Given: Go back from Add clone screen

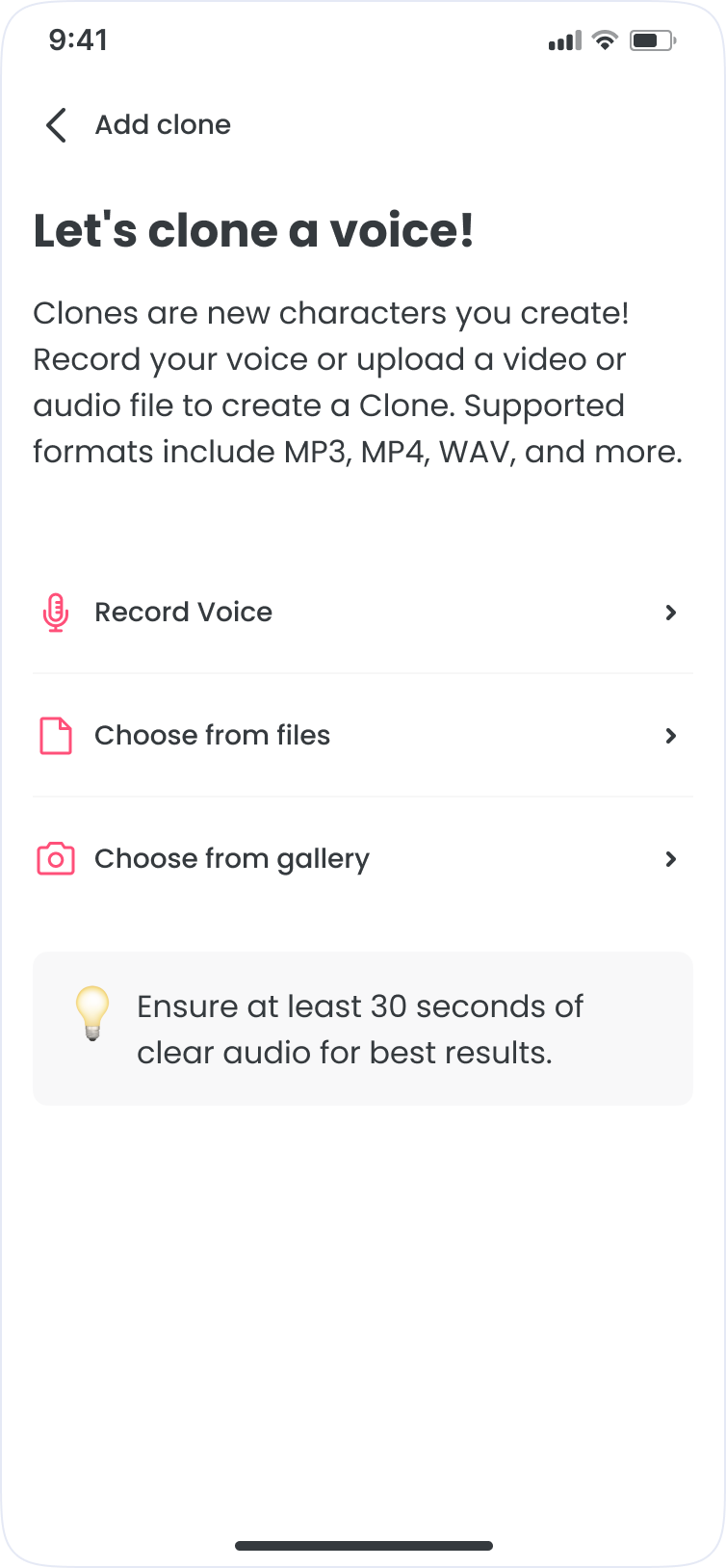Looking at the screenshot, I should click(x=57, y=125).
